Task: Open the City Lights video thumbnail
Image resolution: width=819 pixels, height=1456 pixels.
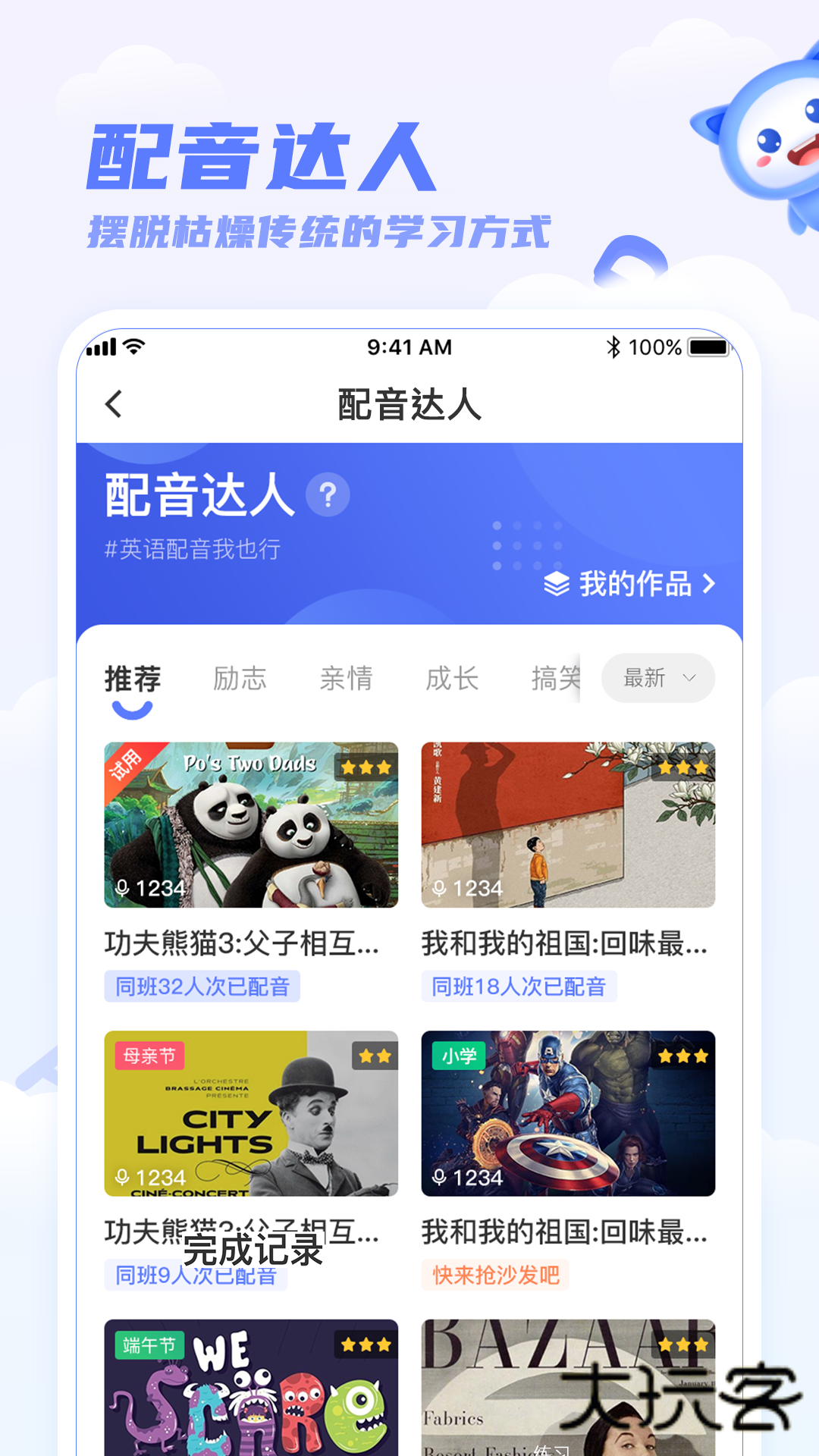Action: click(250, 1115)
